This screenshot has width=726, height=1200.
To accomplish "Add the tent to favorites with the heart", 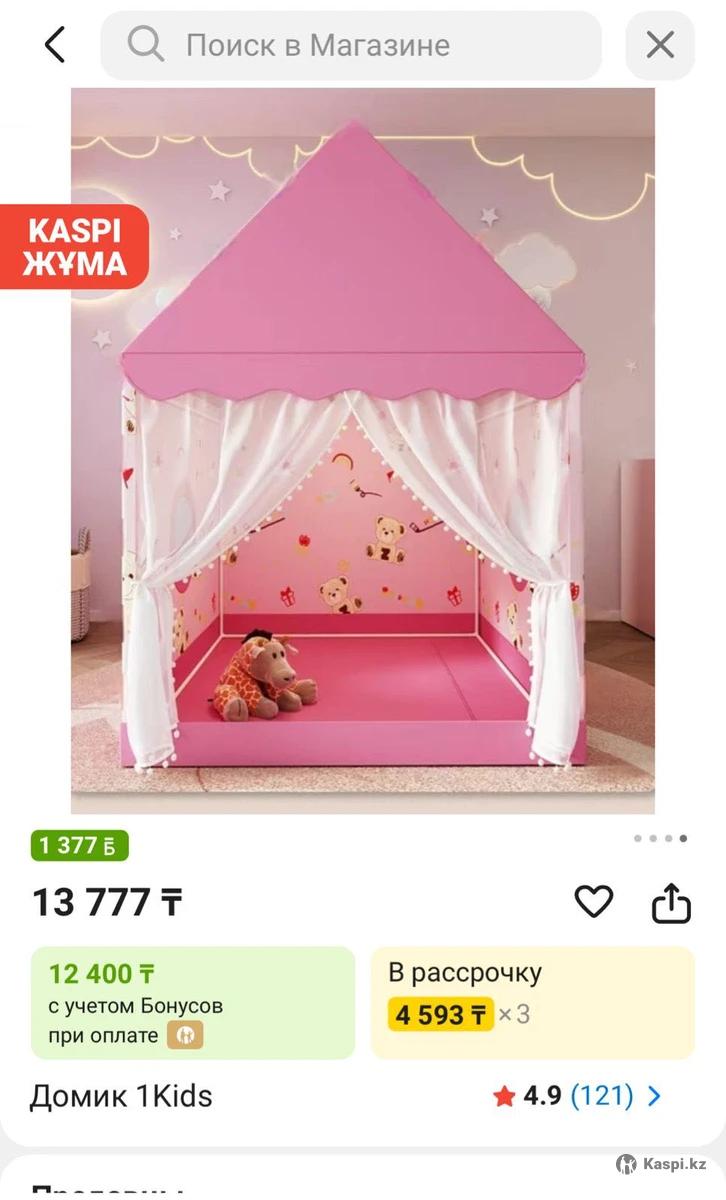I will [593, 902].
